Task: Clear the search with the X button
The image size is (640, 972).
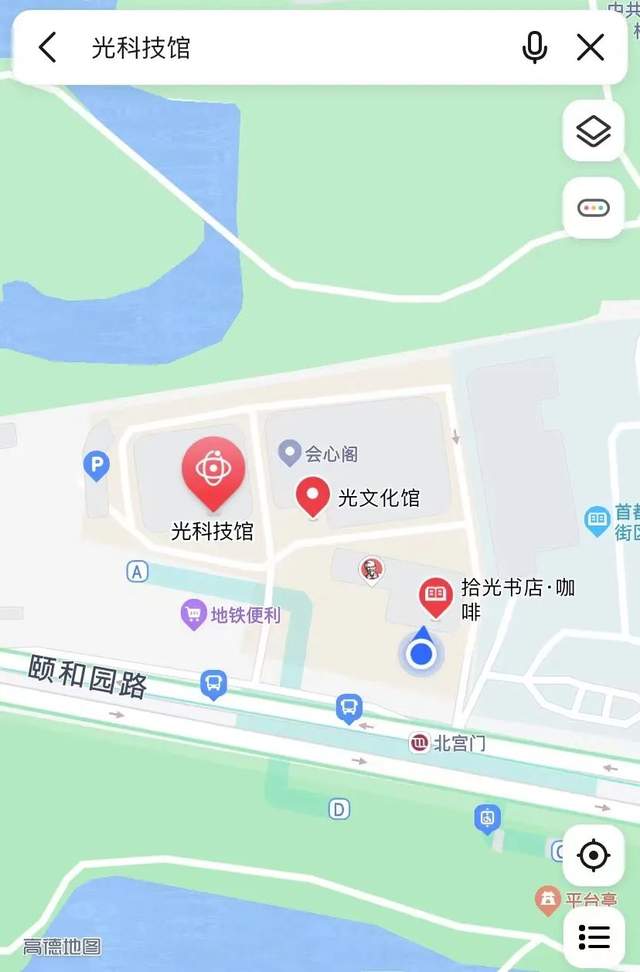Action: click(x=591, y=47)
